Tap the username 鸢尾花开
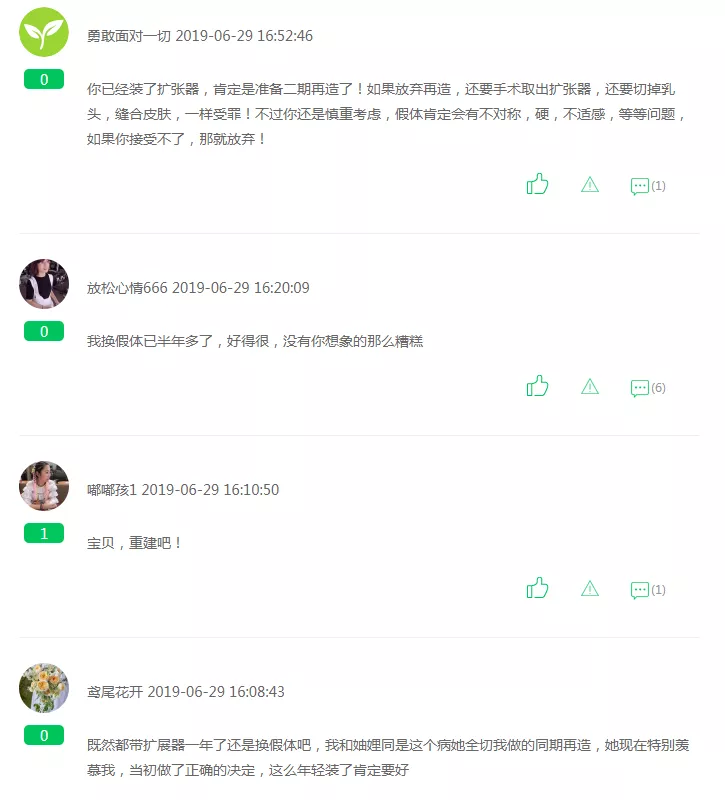The width and height of the screenshot is (725, 800). pyautogui.click(x=115, y=692)
